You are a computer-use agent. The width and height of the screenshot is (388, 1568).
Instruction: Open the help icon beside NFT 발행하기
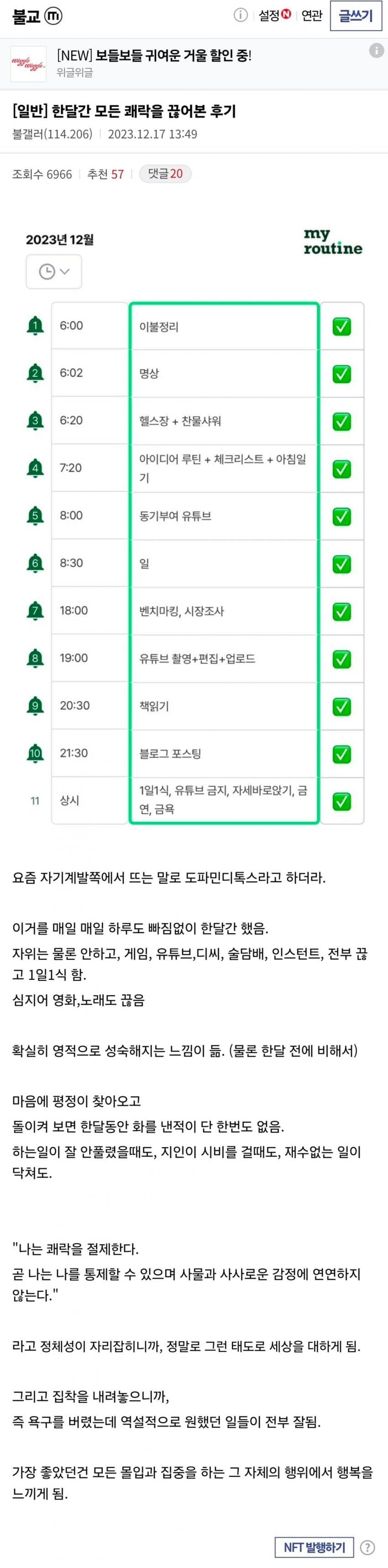click(x=368, y=1547)
